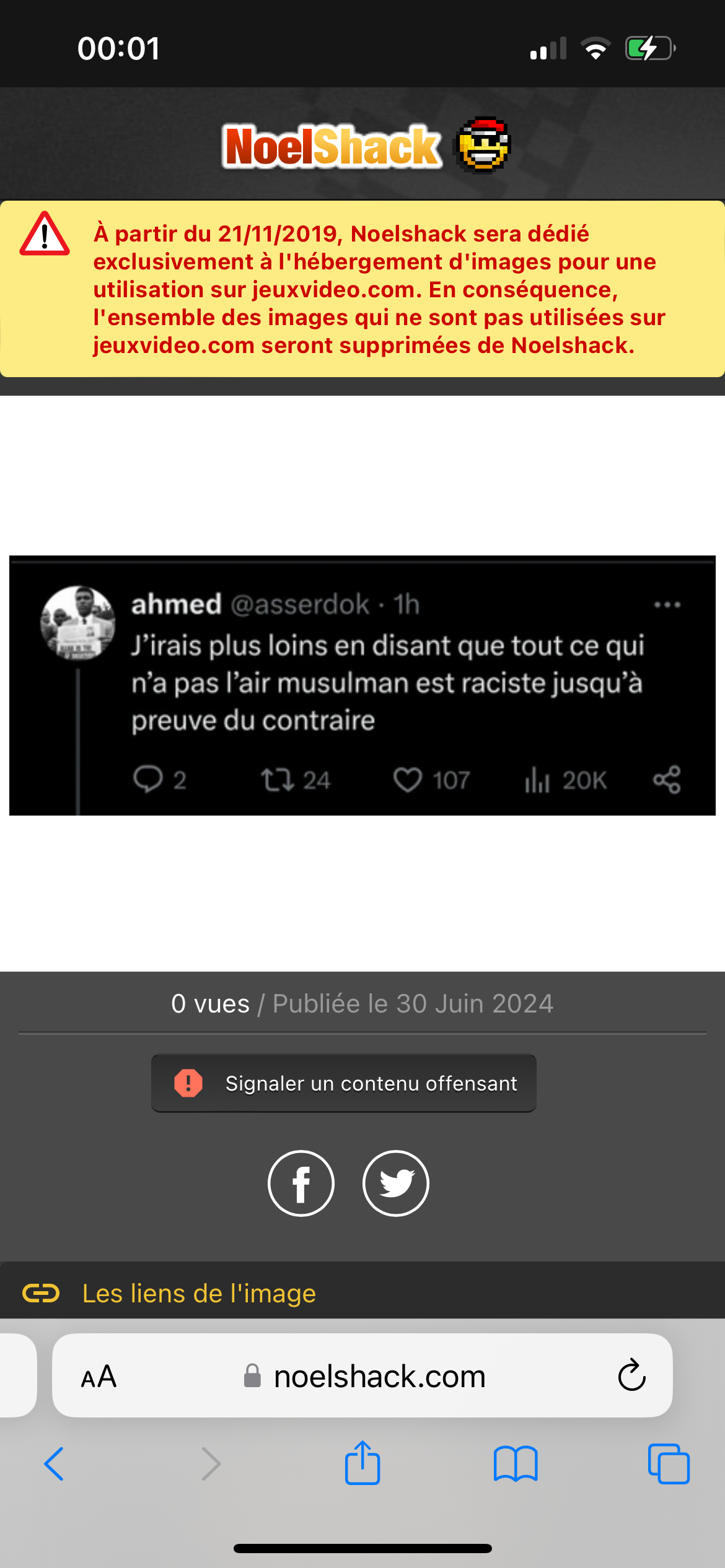Share the image on Facebook
Image resolution: width=725 pixels, height=1568 pixels.
click(x=301, y=1183)
